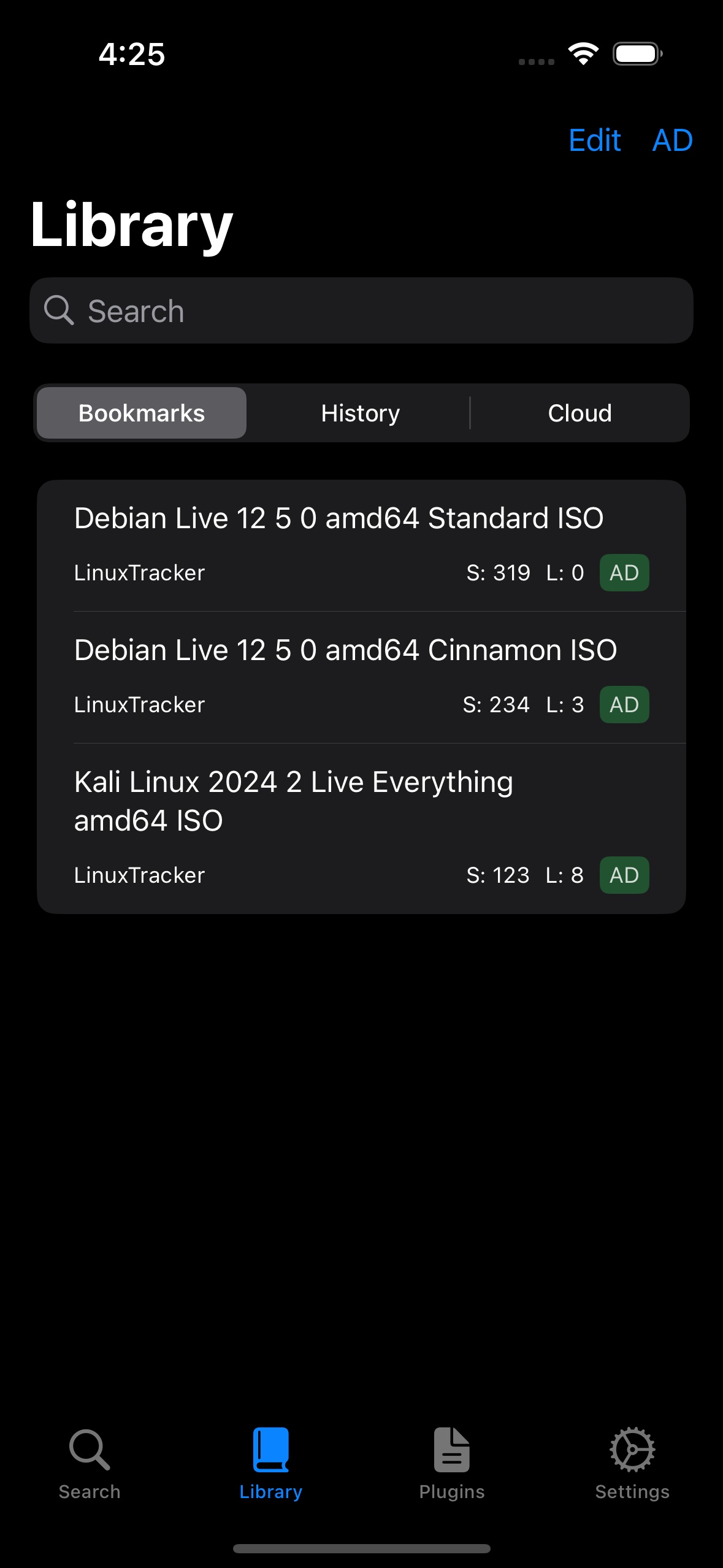The height and width of the screenshot is (1568, 723).
Task: Tap the AD badge on Kali Linux row
Action: 624,875
